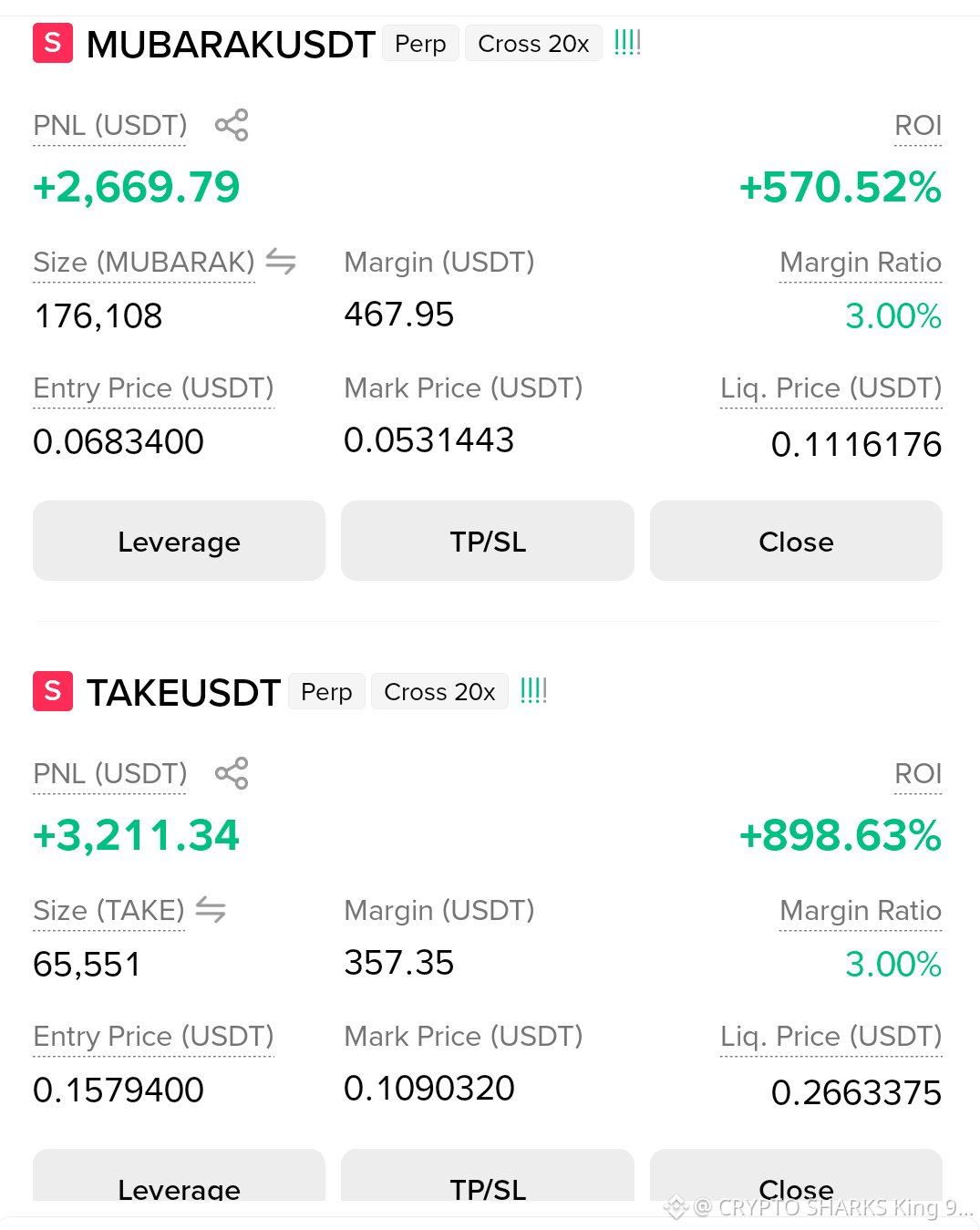Close the MUBARAKUSDT position
Viewport: 980px width, 1230px height.
[796, 541]
